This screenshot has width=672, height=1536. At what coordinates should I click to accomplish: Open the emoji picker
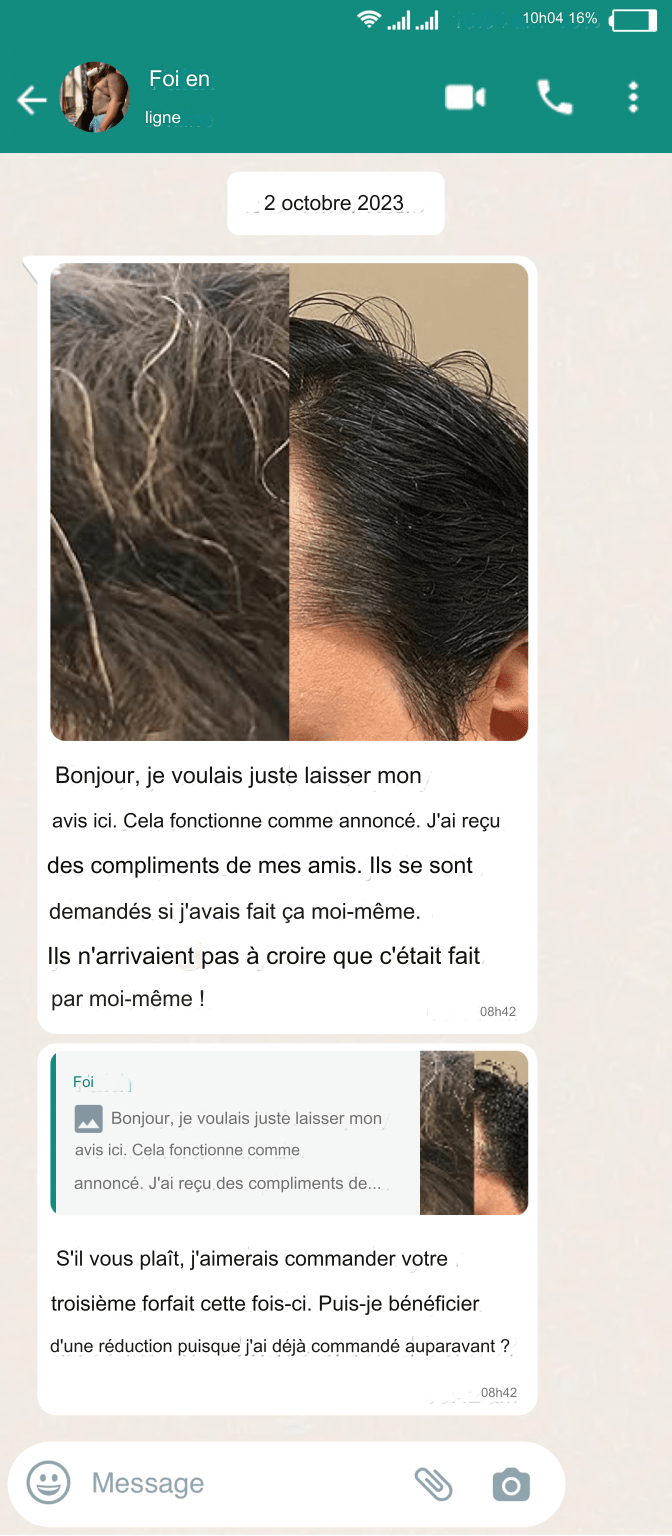click(48, 1482)
